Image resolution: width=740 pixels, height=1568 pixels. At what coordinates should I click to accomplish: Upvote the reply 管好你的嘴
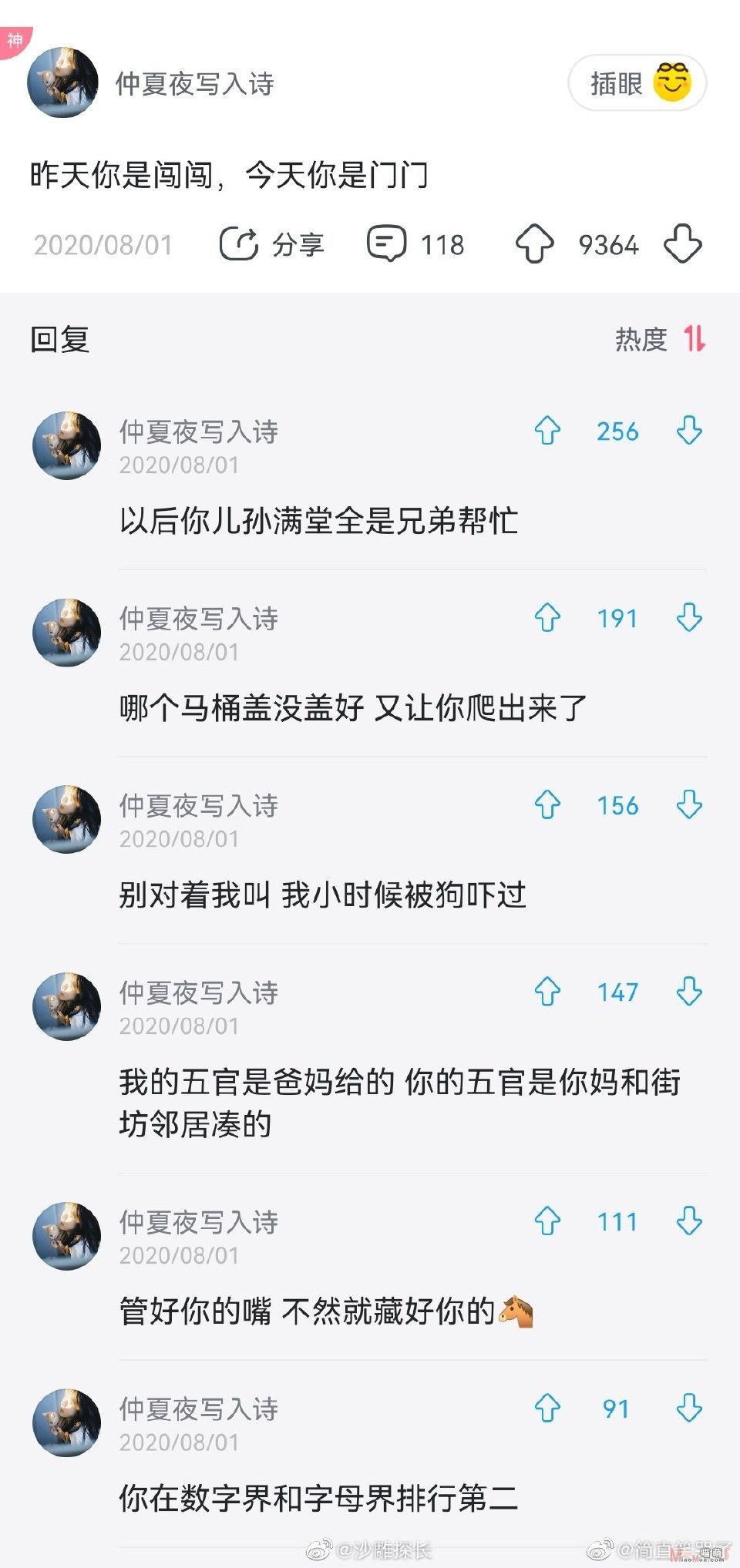tap(547, 1221)
